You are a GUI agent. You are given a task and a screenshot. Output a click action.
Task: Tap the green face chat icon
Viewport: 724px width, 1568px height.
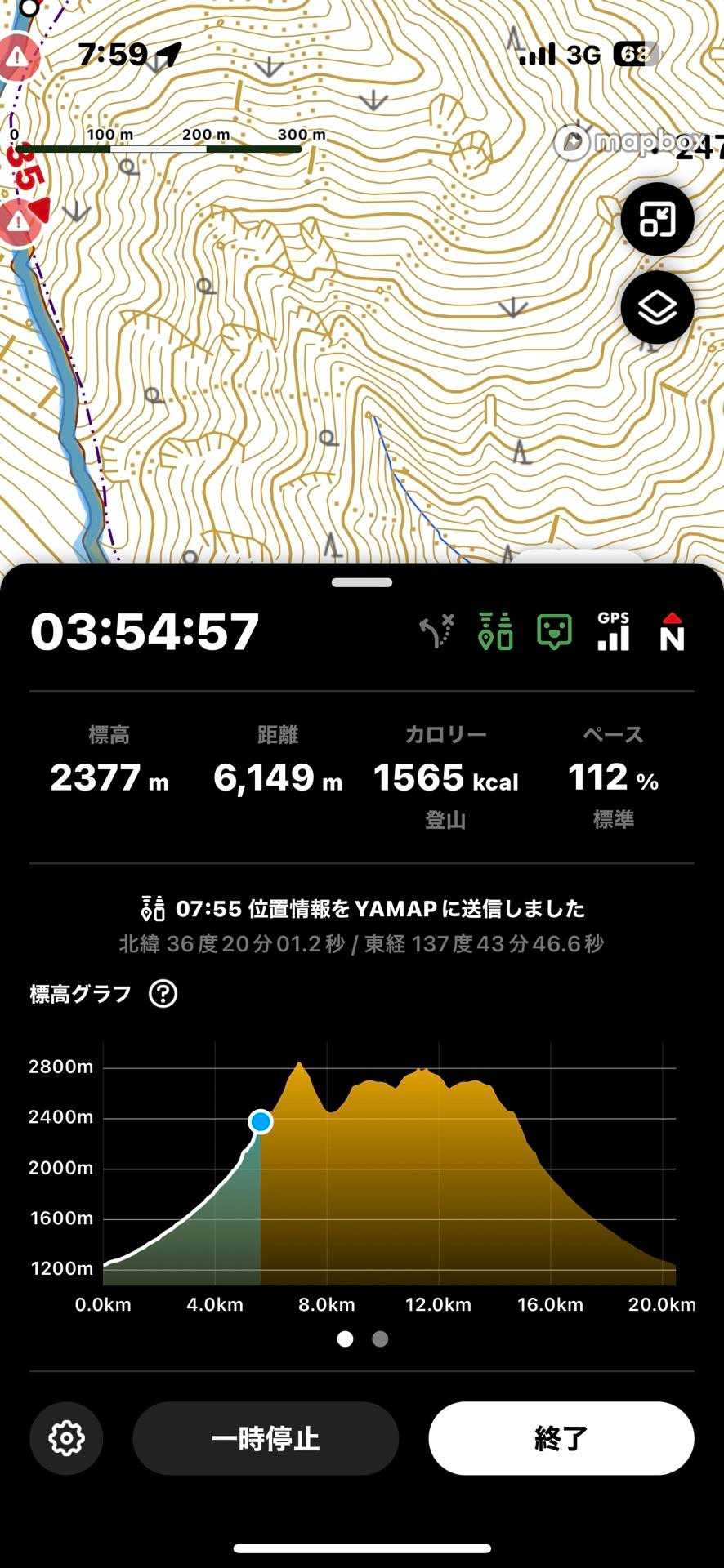[554, 632]
